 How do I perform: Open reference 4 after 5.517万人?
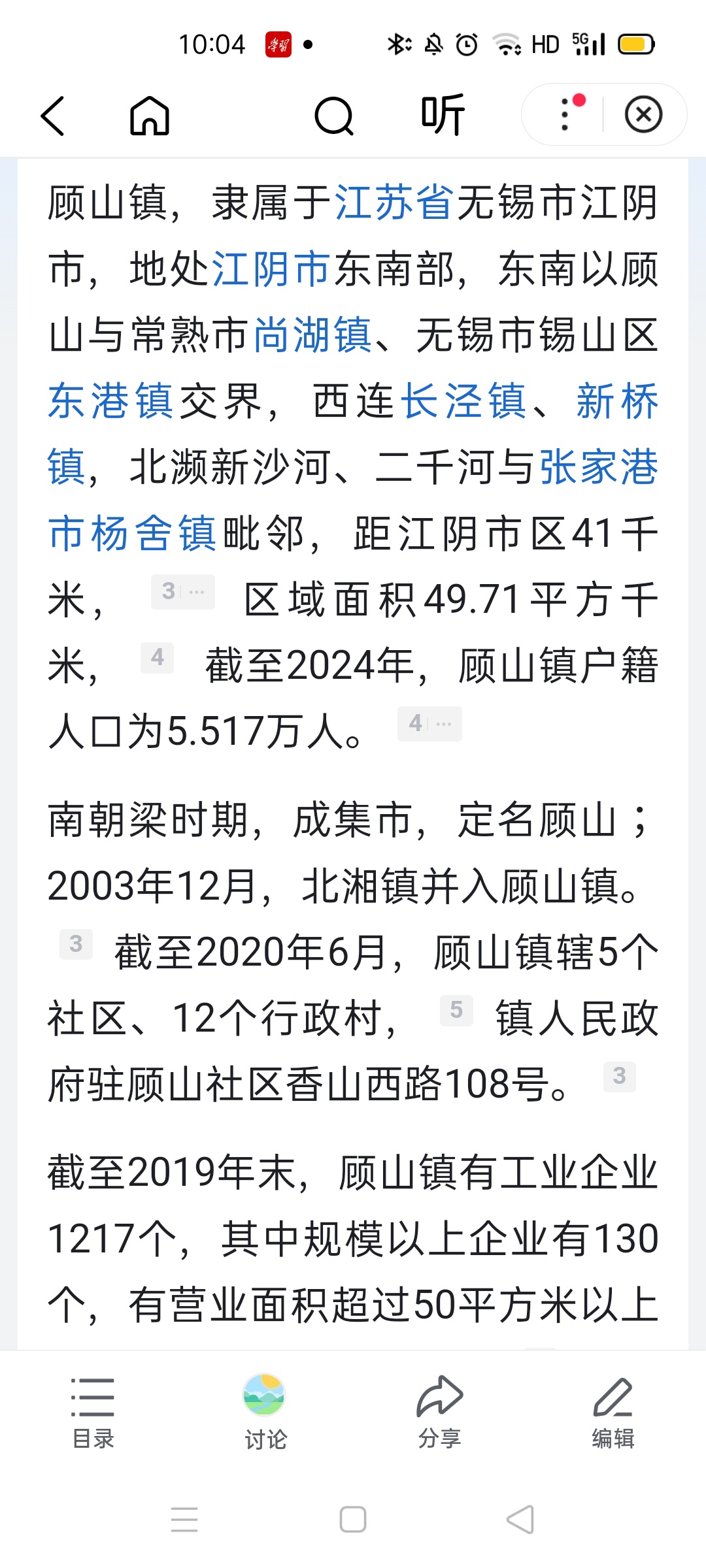(429, 723)
